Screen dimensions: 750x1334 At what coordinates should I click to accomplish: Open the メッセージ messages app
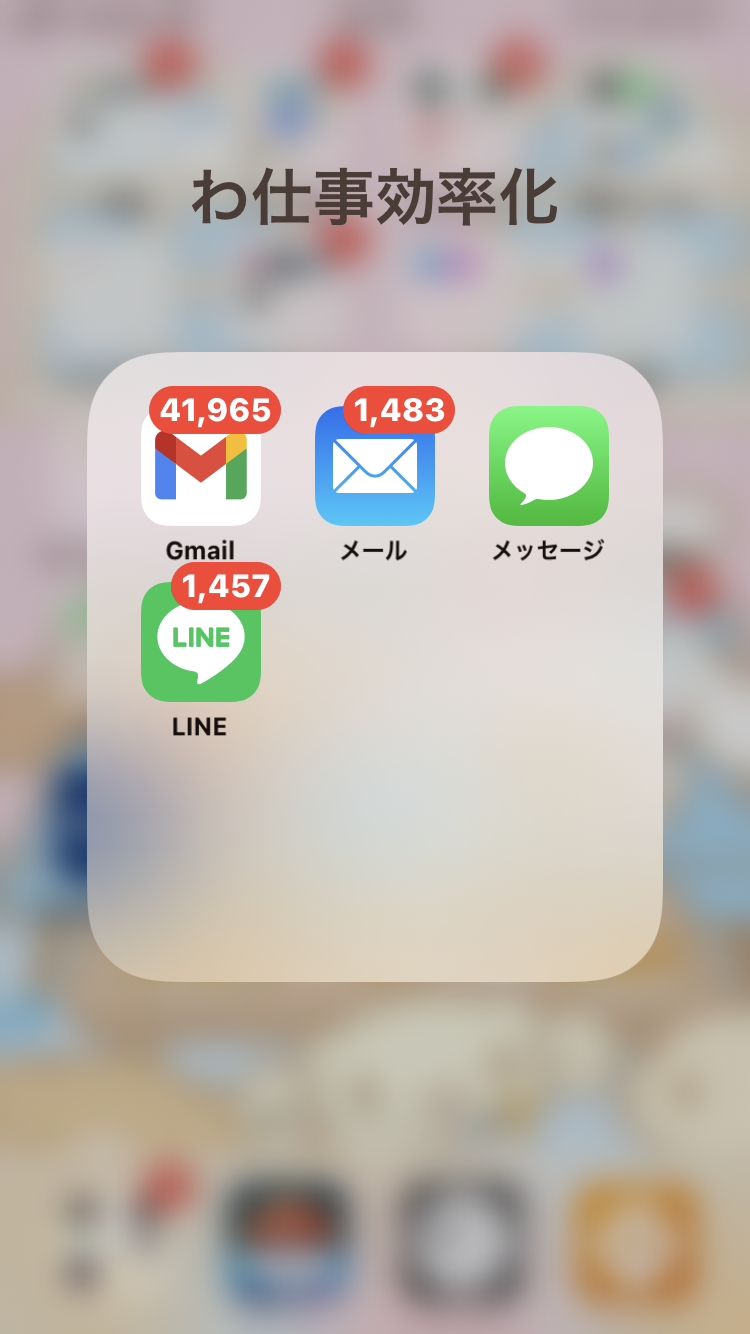pyautogui.click(x=549, y=466)
